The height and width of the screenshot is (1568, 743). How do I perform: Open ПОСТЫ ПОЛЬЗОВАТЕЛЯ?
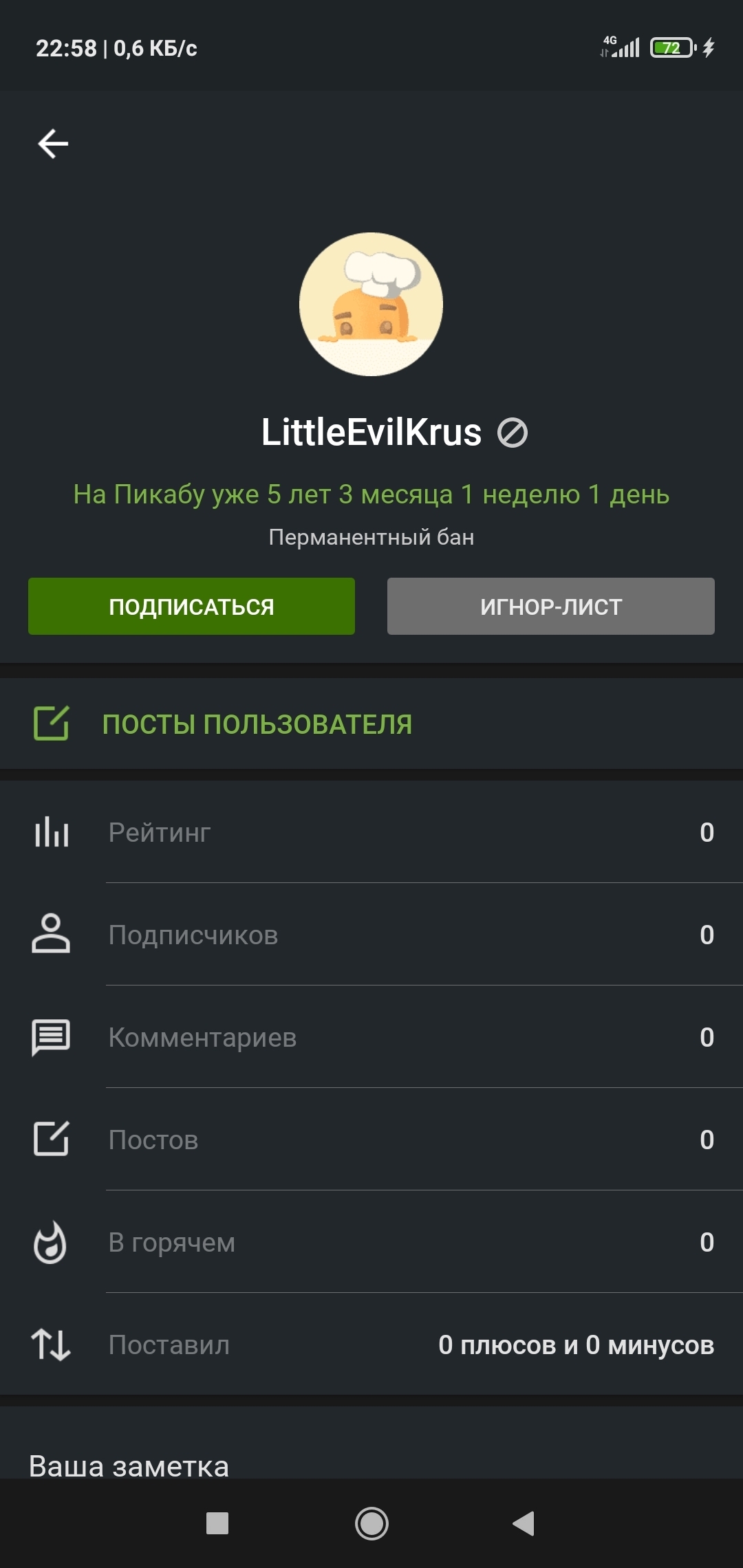pos(257,724)
